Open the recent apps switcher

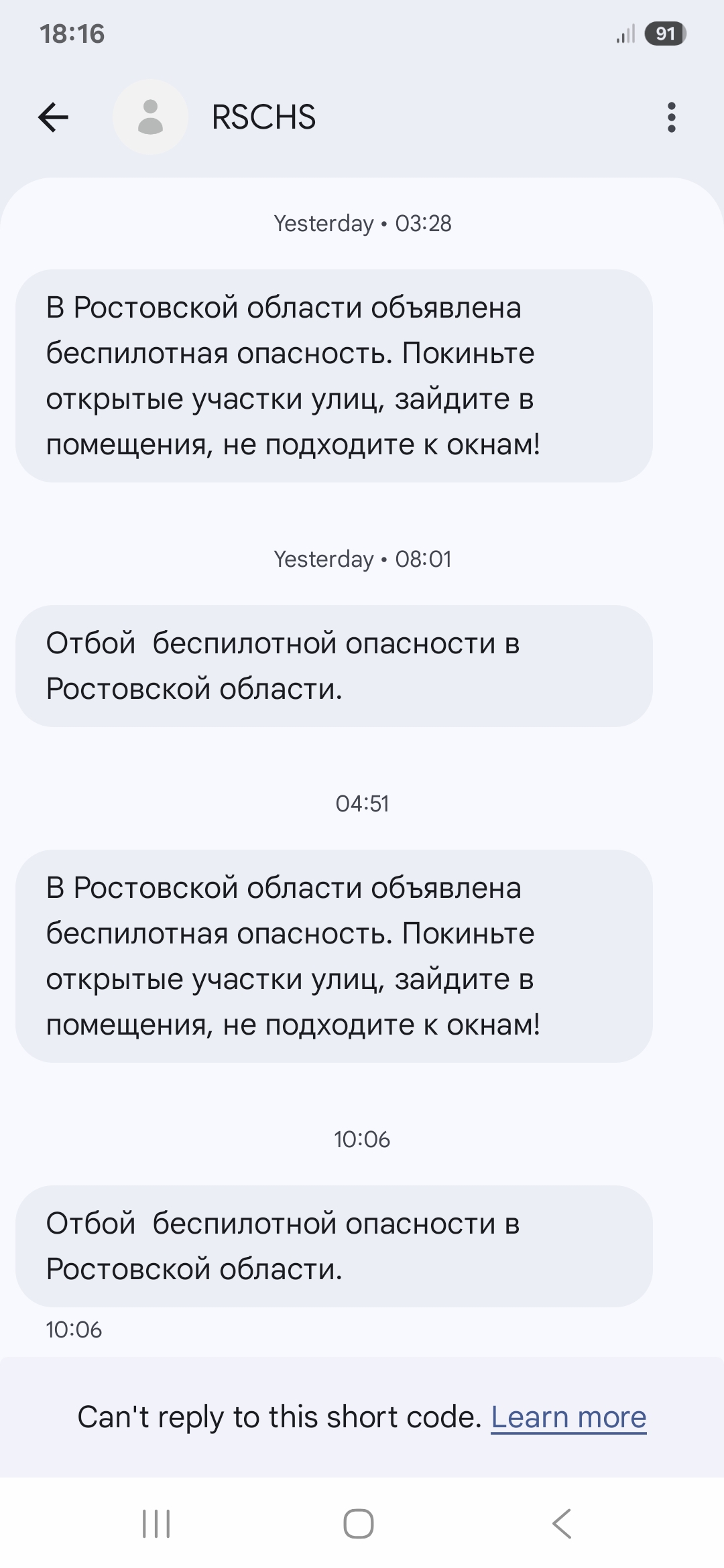[156, 1524]
